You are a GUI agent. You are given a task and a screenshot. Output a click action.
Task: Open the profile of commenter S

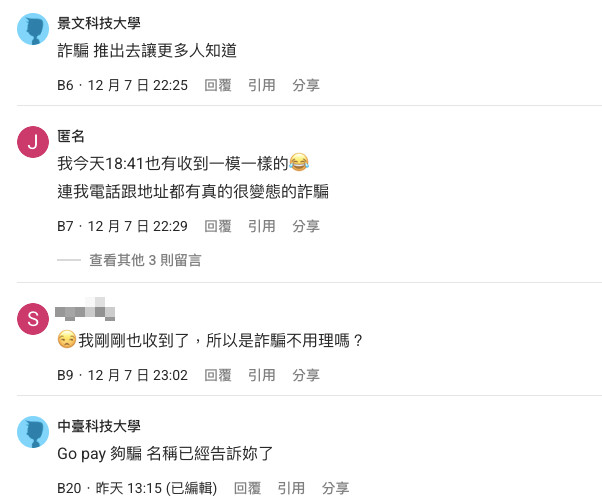(33, 320)
